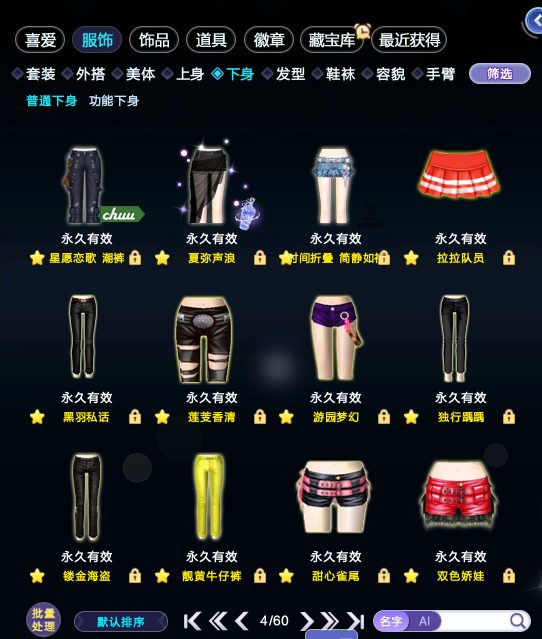Choose the purple 游园梦幻 shorts

336,338
